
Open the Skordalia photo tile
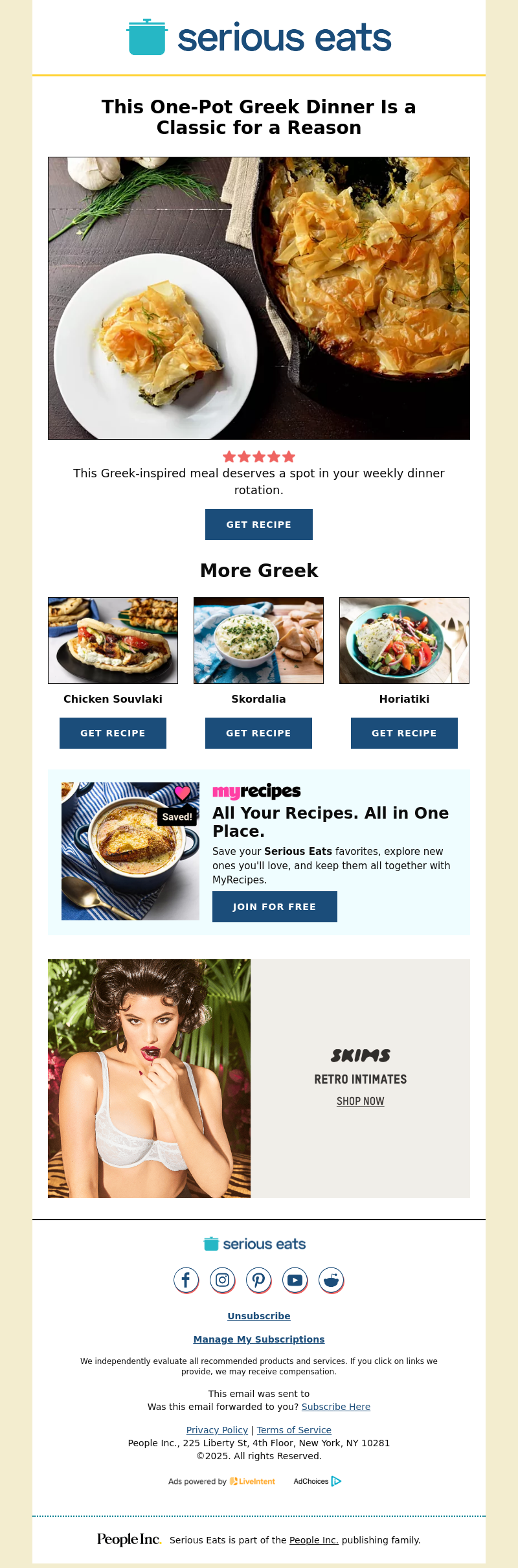tap(258, 640)
